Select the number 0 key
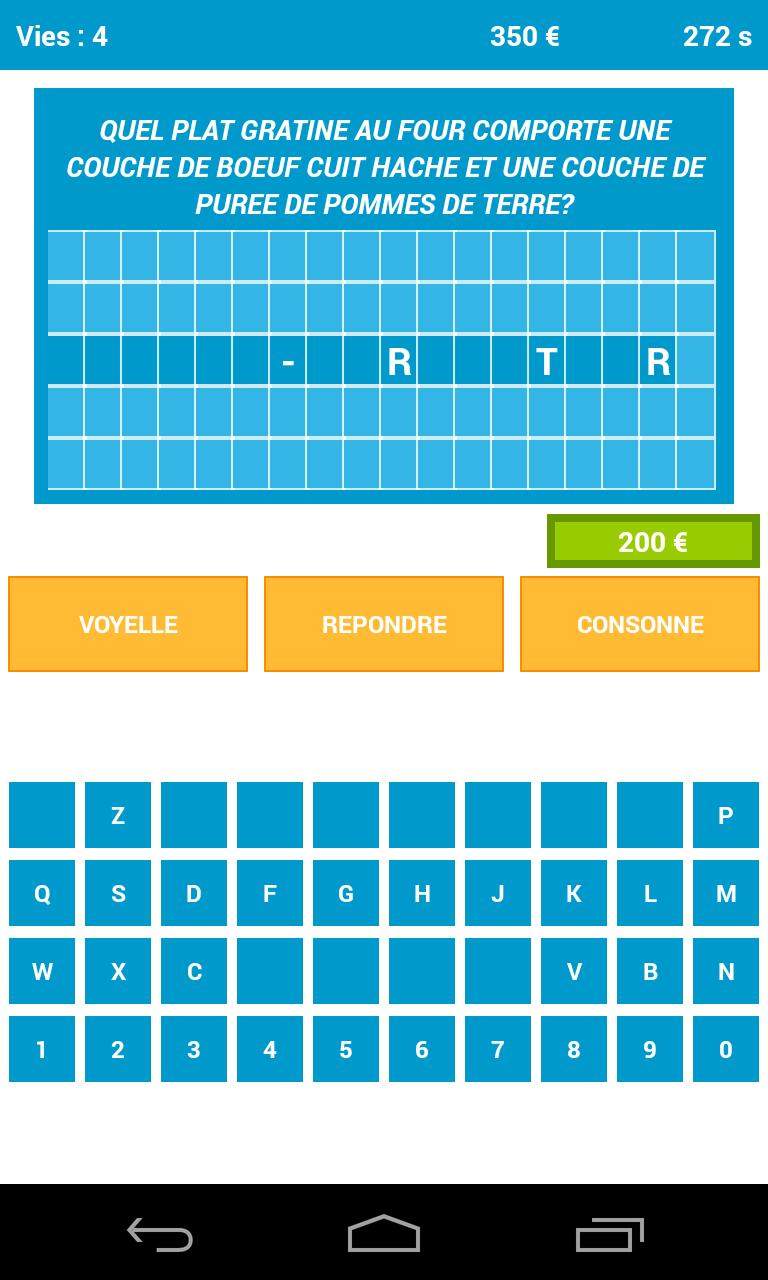 (x=725, y=1049)
